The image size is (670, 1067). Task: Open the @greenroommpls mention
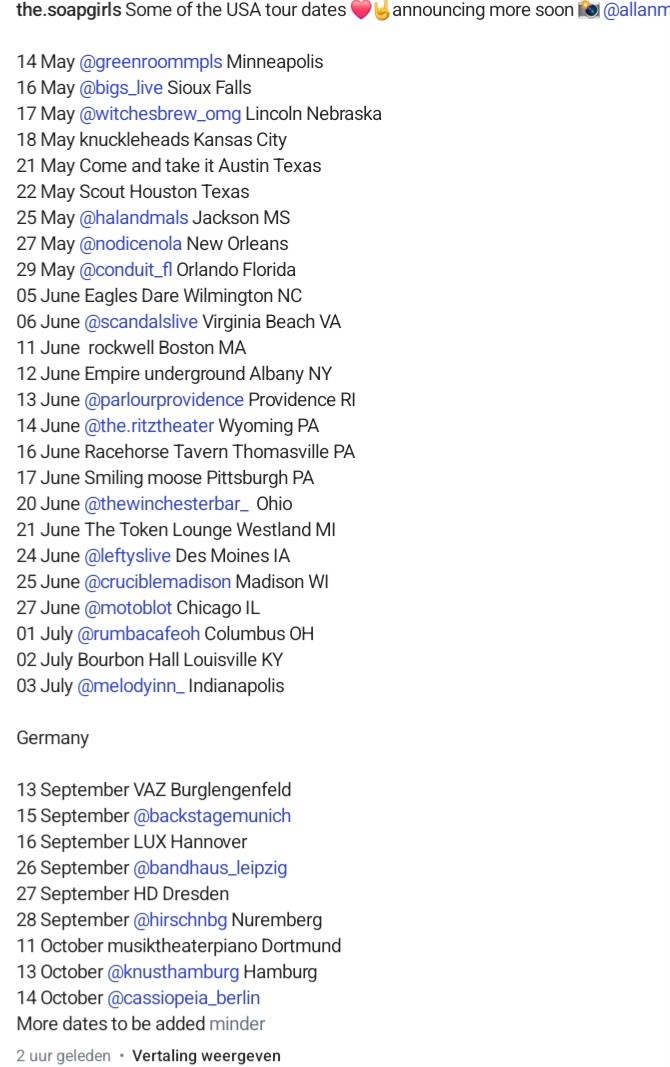pyautogui.click(x=150, y=62)
